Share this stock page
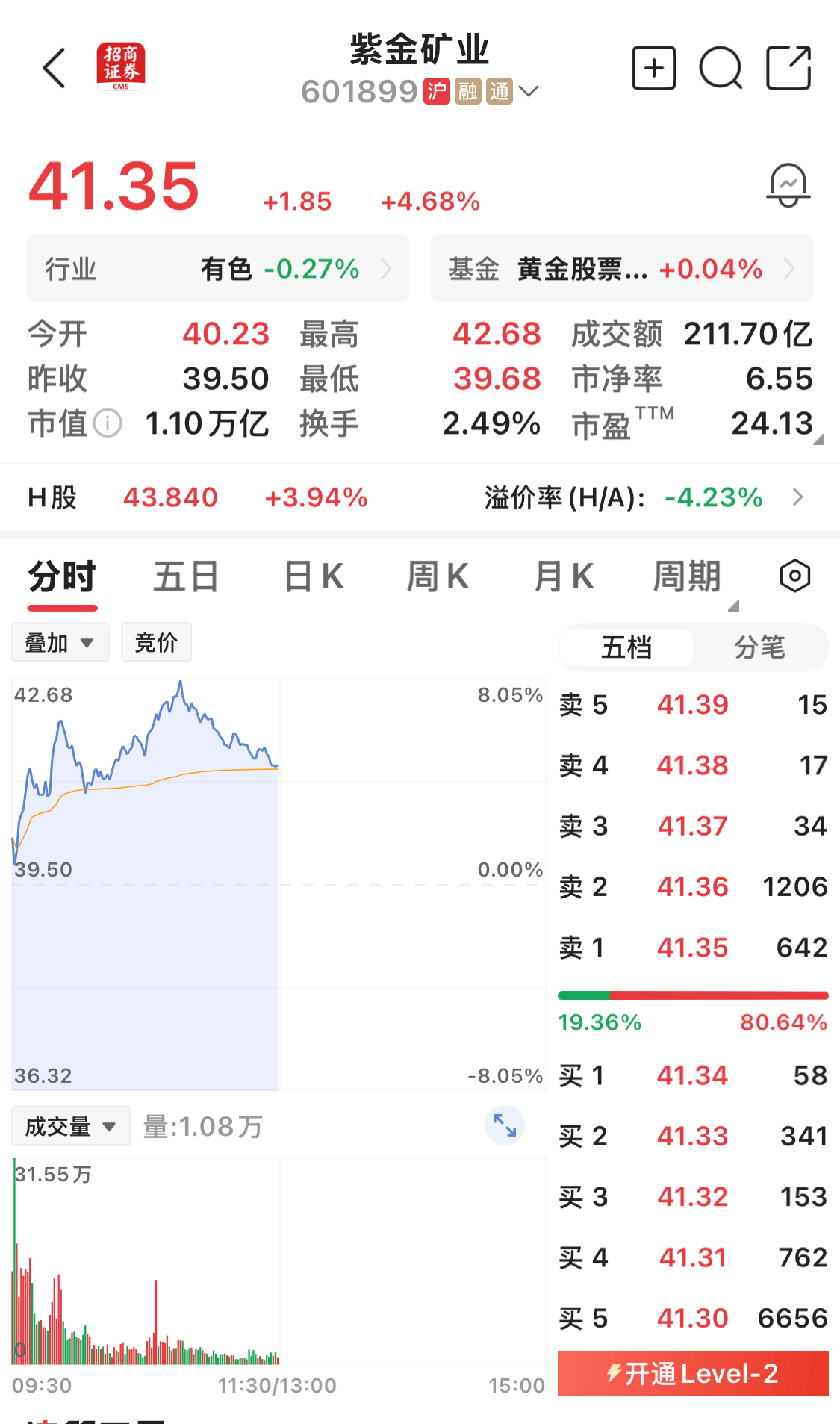Image resolution: width=840 pixels, height=1424 pixels. 788,69
